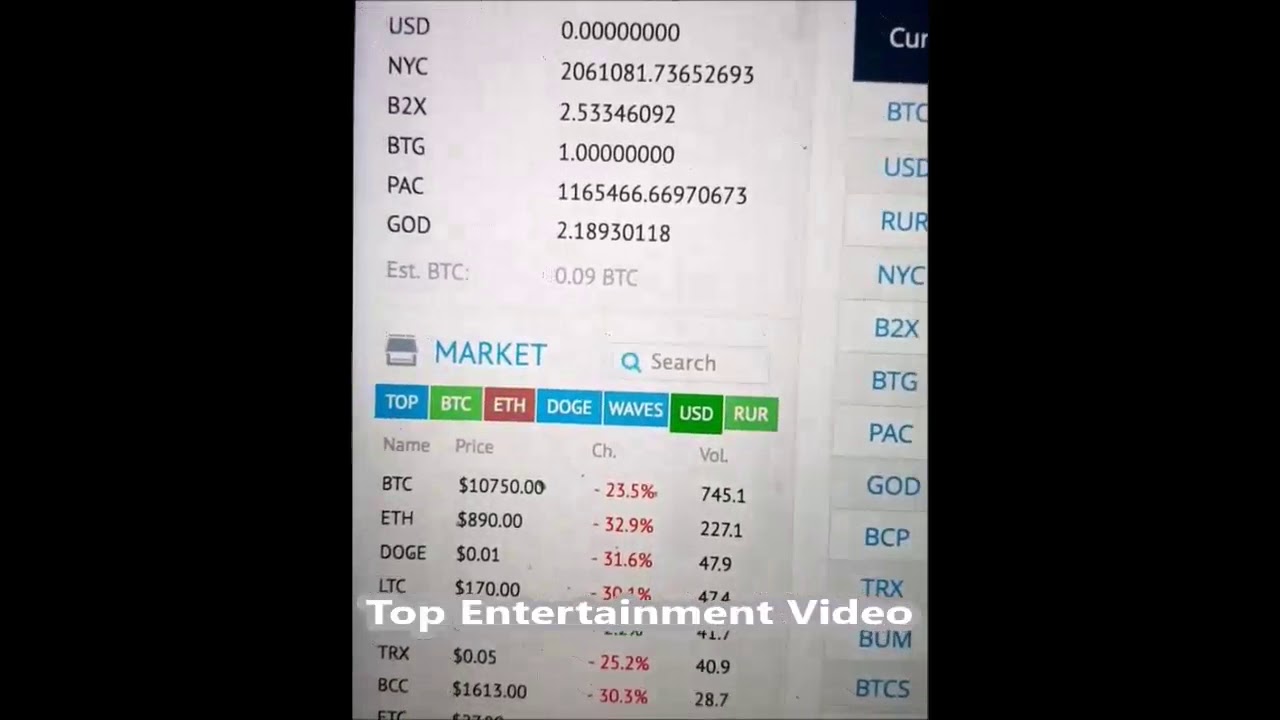Switch to the TOP market tab
Image resolution: width=1280 pixels, height=720 pixels.
(401, 402)
